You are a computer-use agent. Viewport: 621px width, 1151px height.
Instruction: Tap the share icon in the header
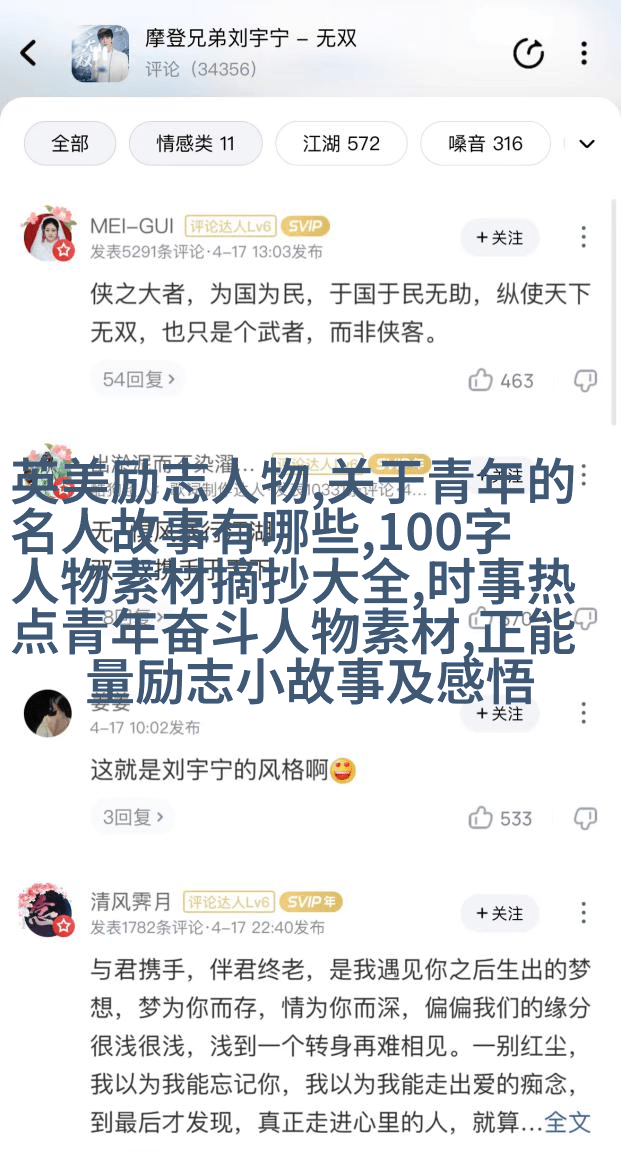pyautogui.click(x=528, y=53)
